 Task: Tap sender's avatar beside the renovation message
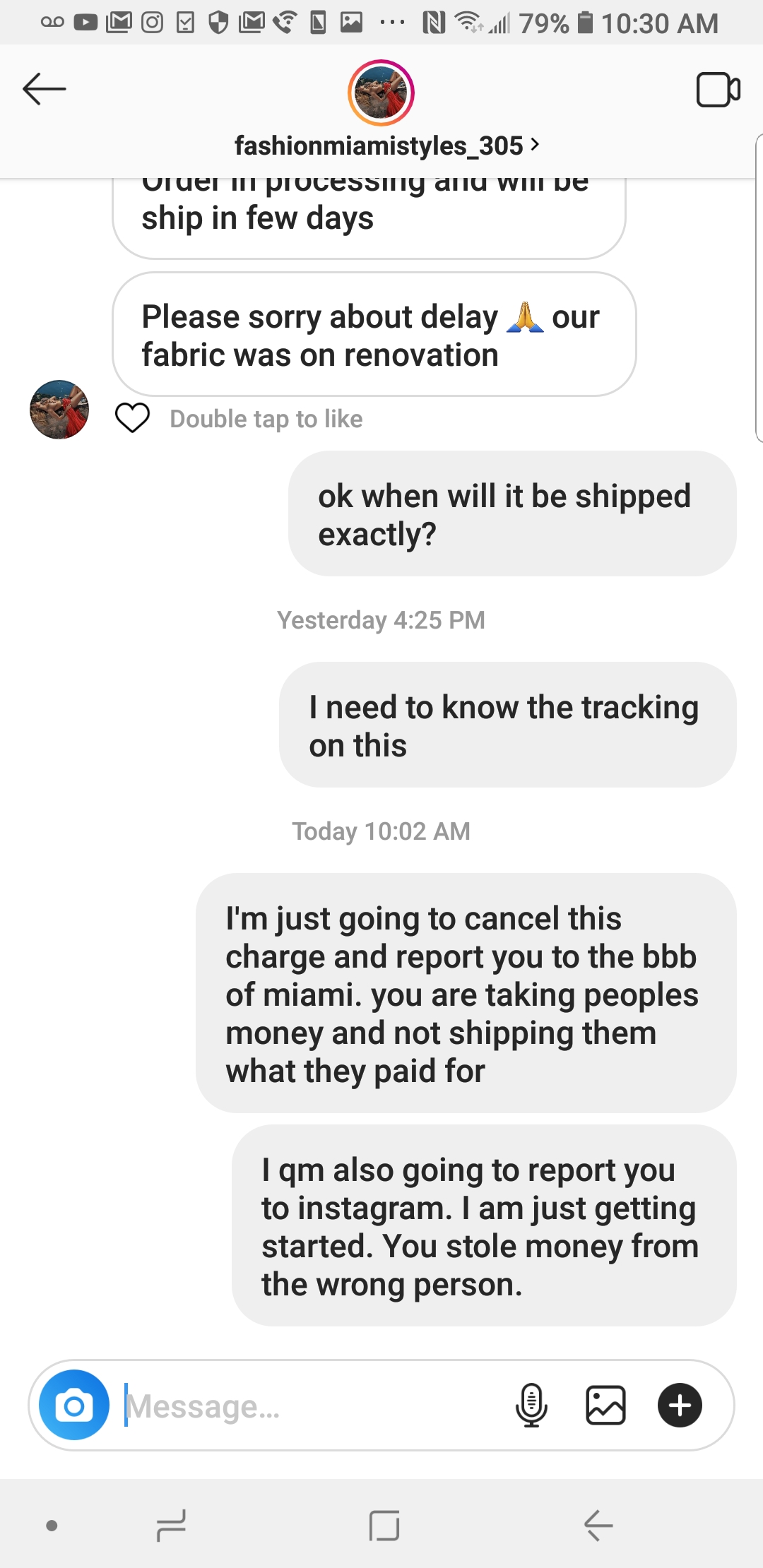tap(59, 410)
